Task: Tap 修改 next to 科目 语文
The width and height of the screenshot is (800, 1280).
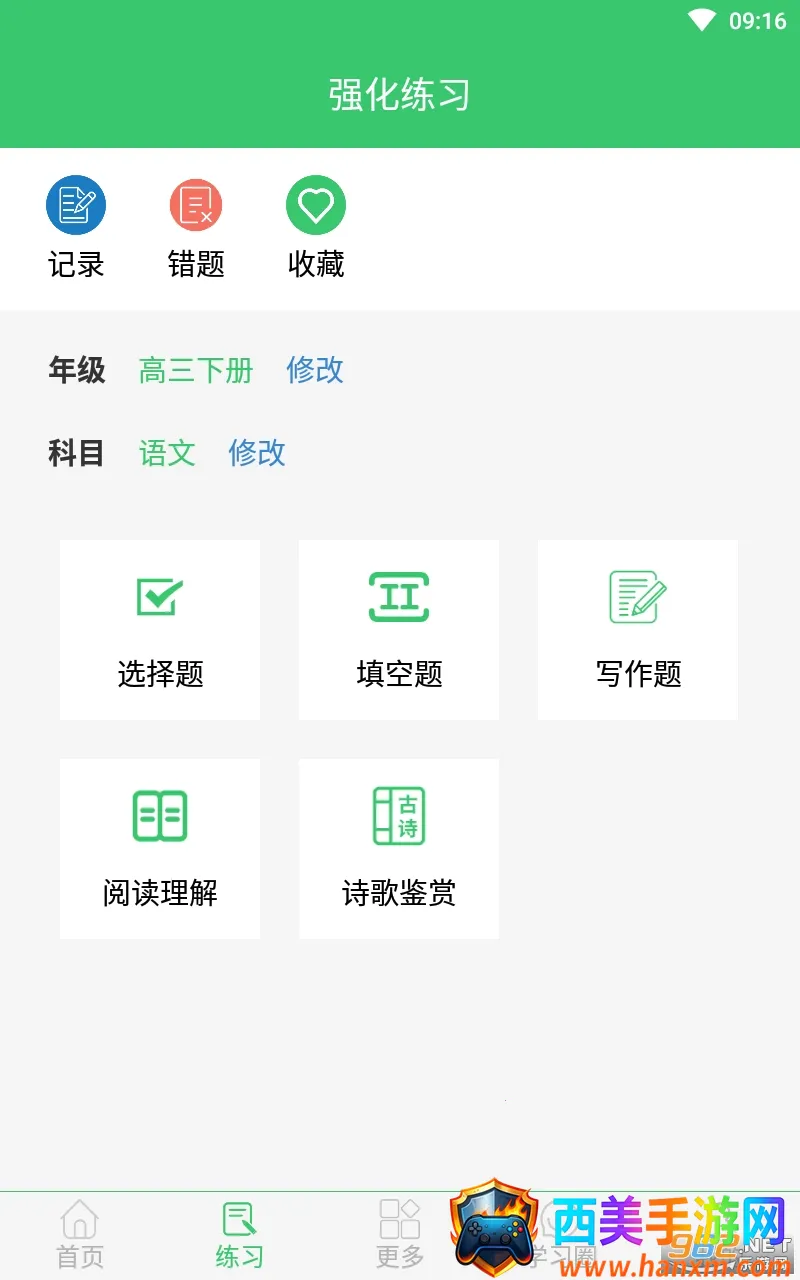Action: [257, 453]
